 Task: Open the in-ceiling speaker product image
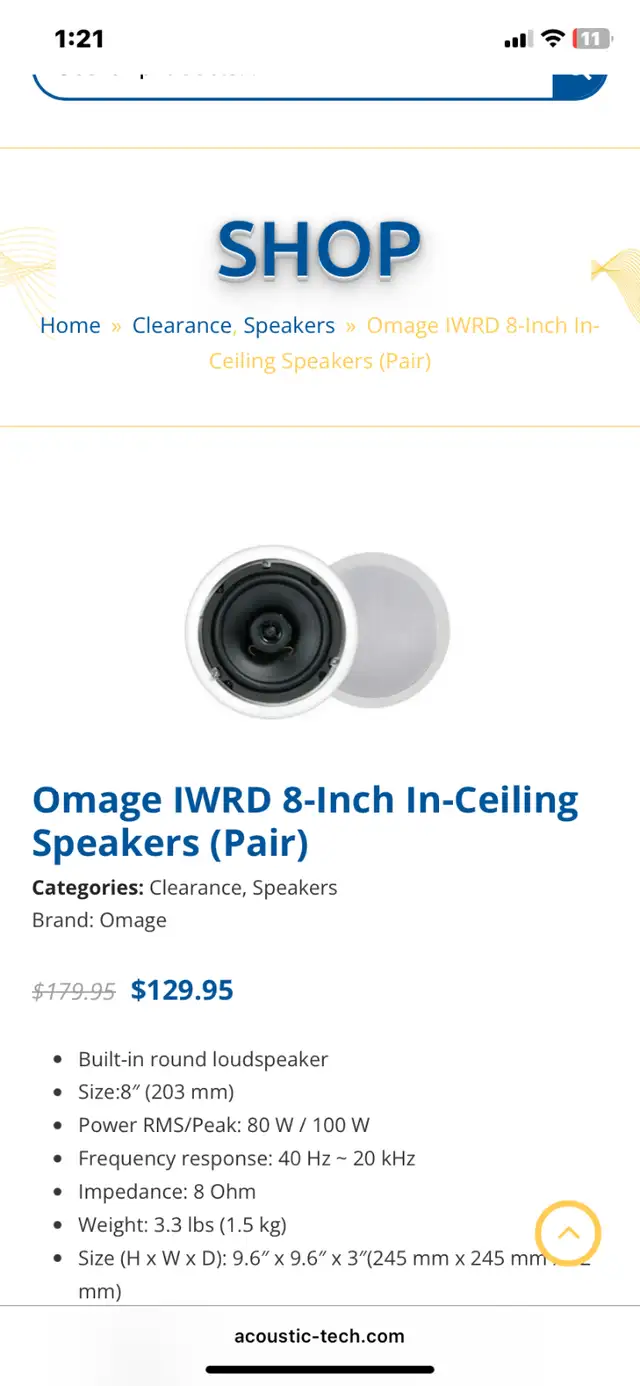(318, 631)
